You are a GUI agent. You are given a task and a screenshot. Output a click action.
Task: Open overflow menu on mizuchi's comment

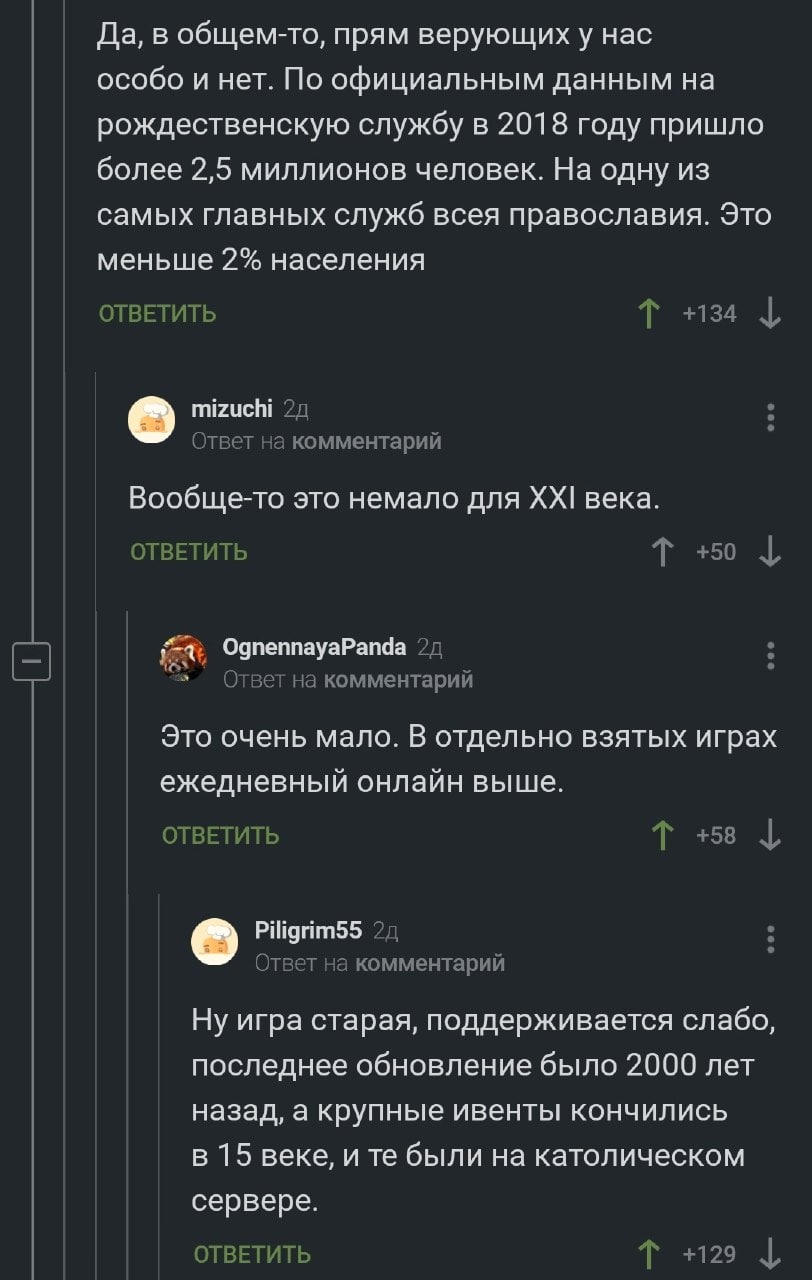[769, 417]
